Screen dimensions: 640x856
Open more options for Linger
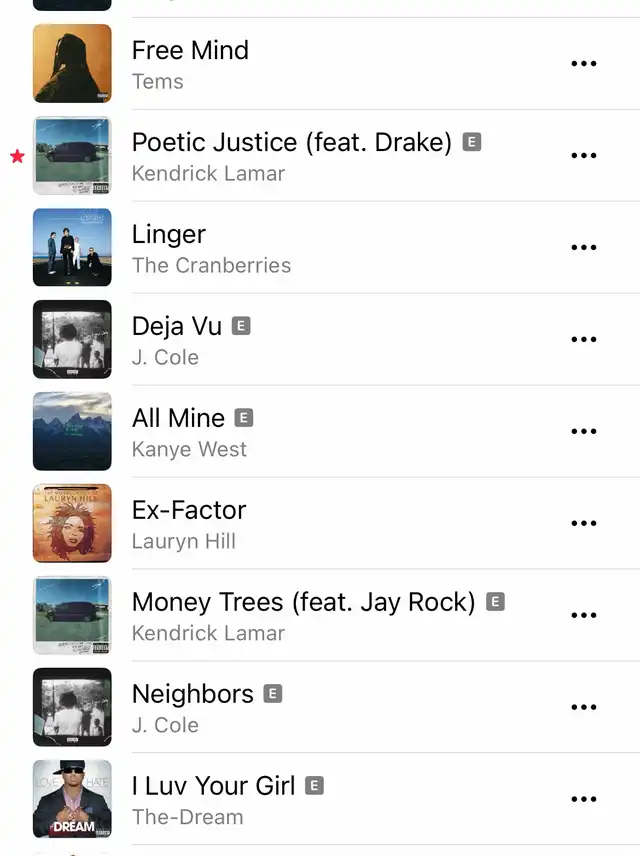[x=583, y=248]
